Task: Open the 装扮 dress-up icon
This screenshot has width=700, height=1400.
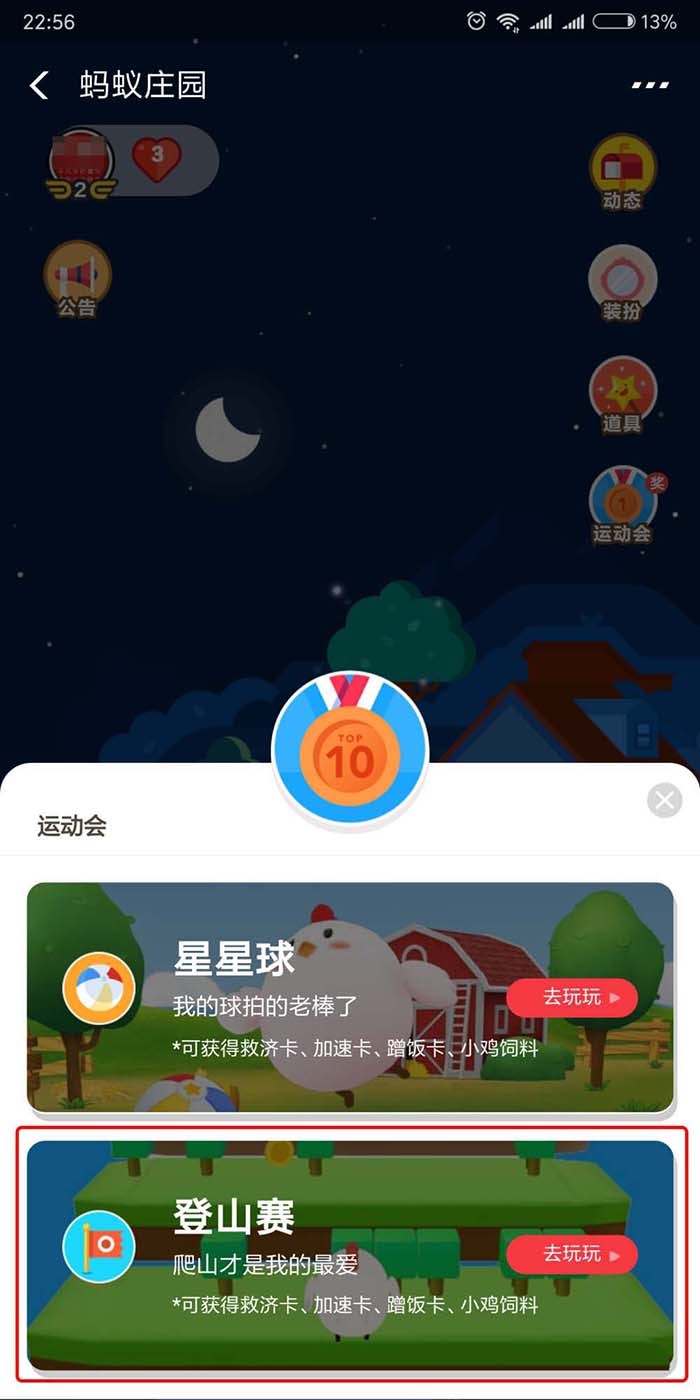Action: tap(622, 282)
